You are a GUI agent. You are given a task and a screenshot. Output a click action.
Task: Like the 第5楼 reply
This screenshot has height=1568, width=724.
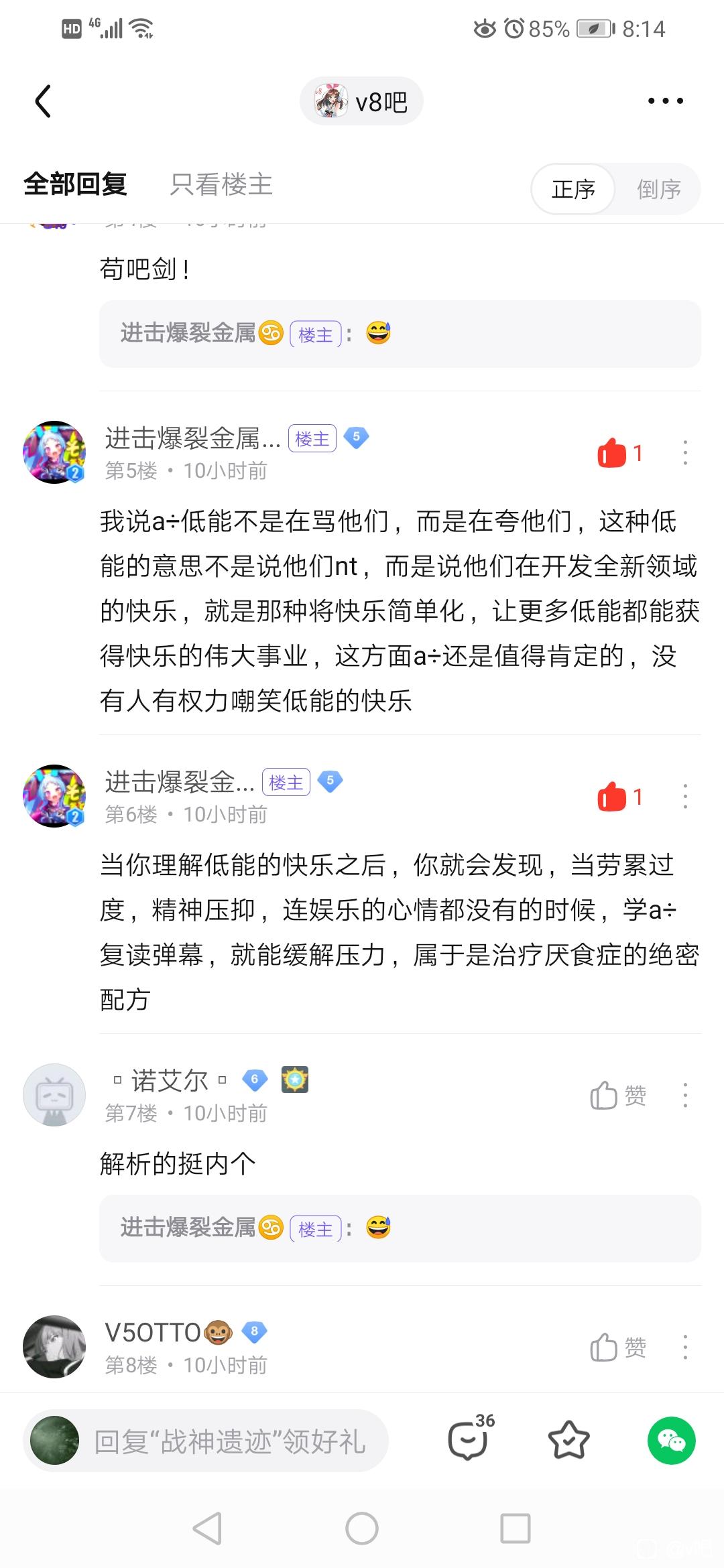coord(613,454)
